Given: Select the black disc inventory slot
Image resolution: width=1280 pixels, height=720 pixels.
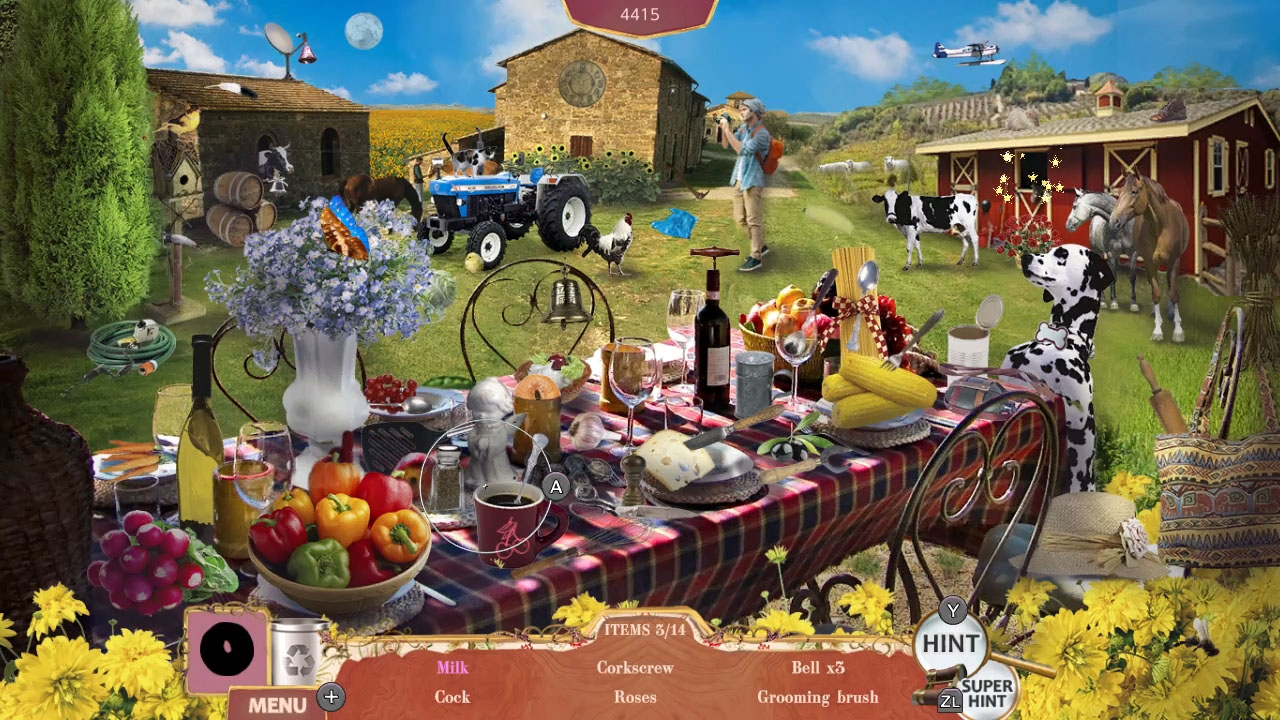Looking at the screenshot, I should coord(227,650).
